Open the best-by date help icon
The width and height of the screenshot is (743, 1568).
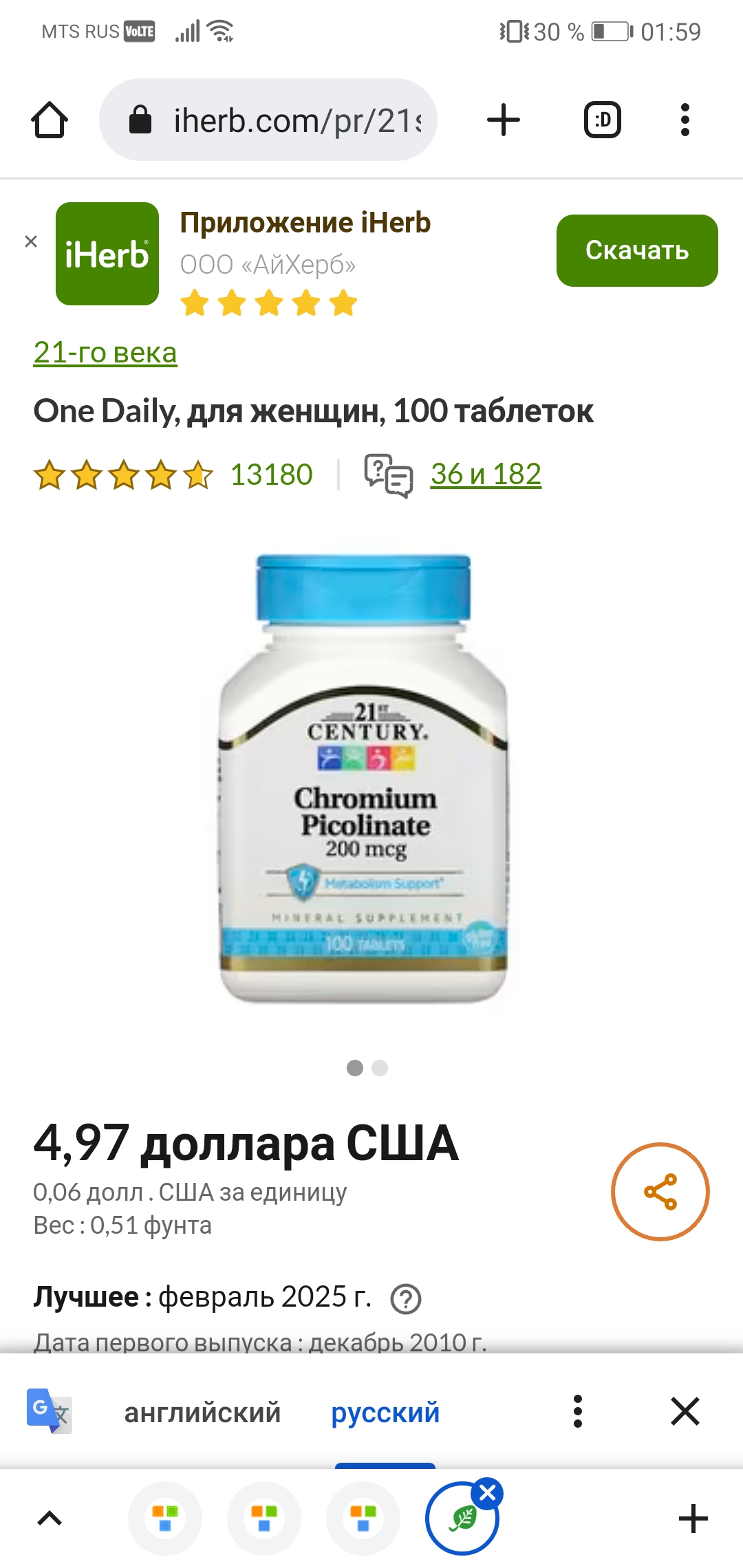click(x=406, y=1299)
